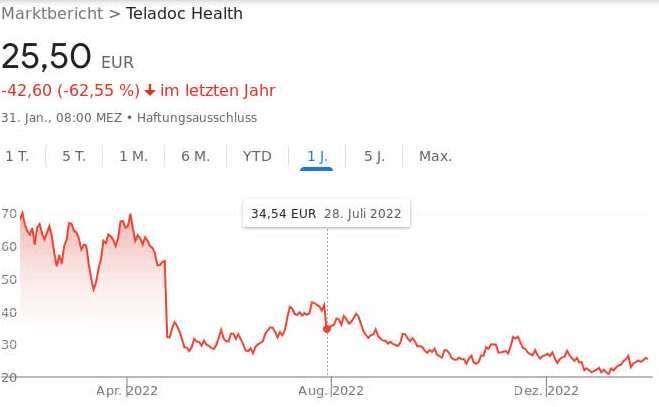This screenshot has height=407, width=659.
Task: Open the Haftungsausschluss link
Action: coord(197,117)
